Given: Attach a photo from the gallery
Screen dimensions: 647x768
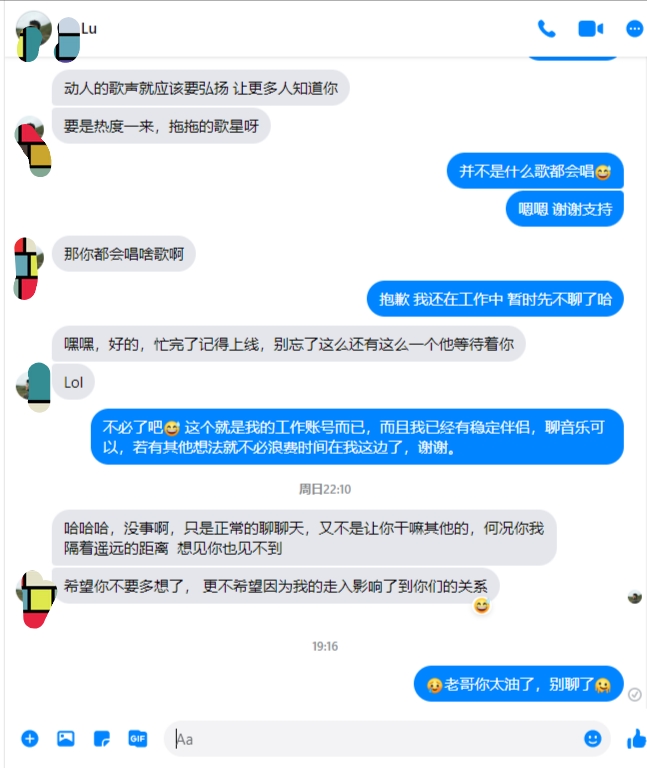Looking at the screenshot, I should click(x=65, y=739).
